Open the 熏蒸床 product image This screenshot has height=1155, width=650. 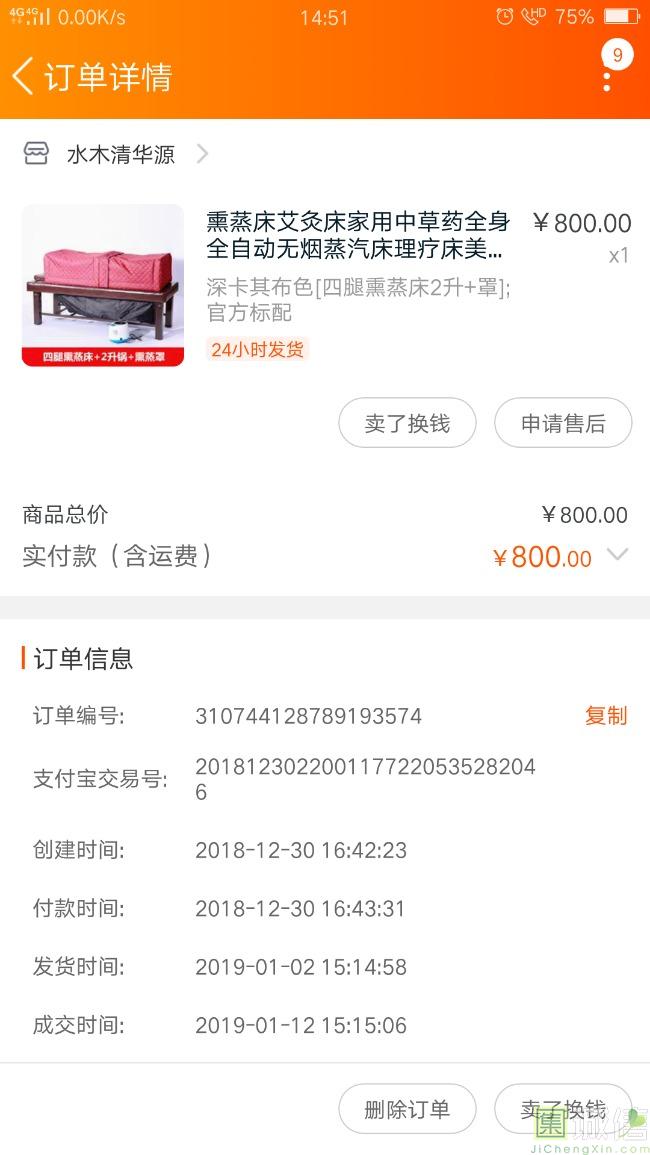(103, 285)
